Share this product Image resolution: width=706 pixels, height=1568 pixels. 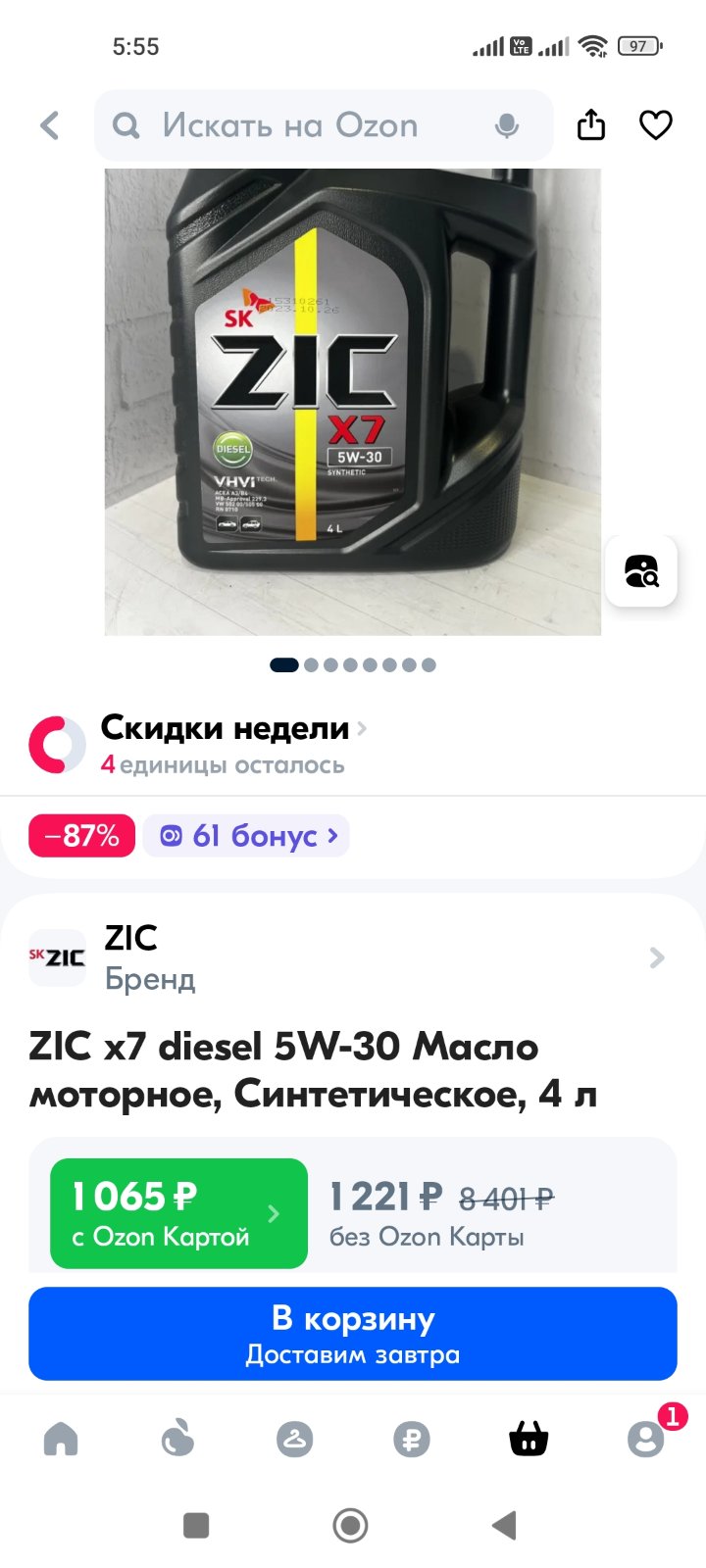(591, 125)
